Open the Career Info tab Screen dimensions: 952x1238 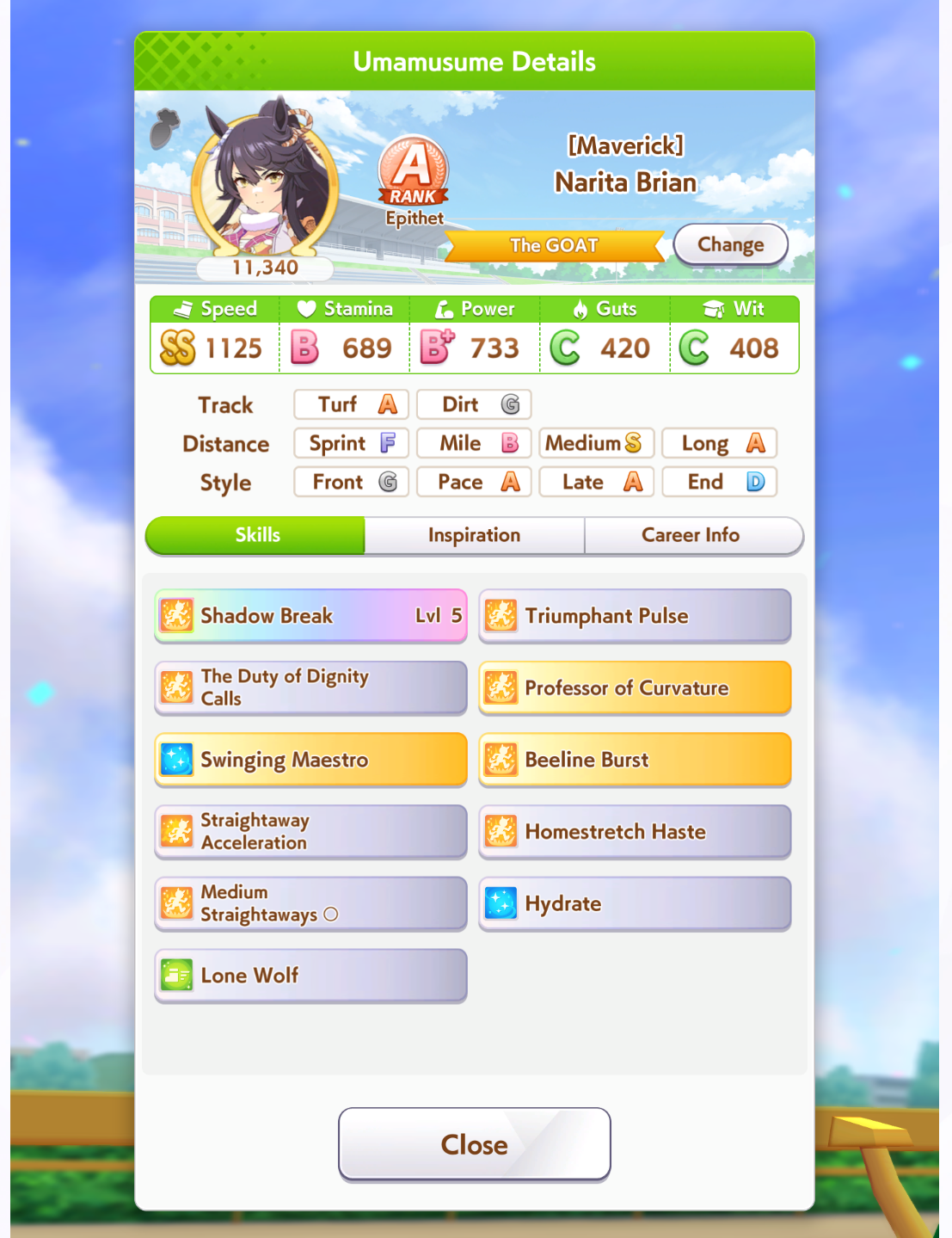pyautogui.click(x=693, y=535)
